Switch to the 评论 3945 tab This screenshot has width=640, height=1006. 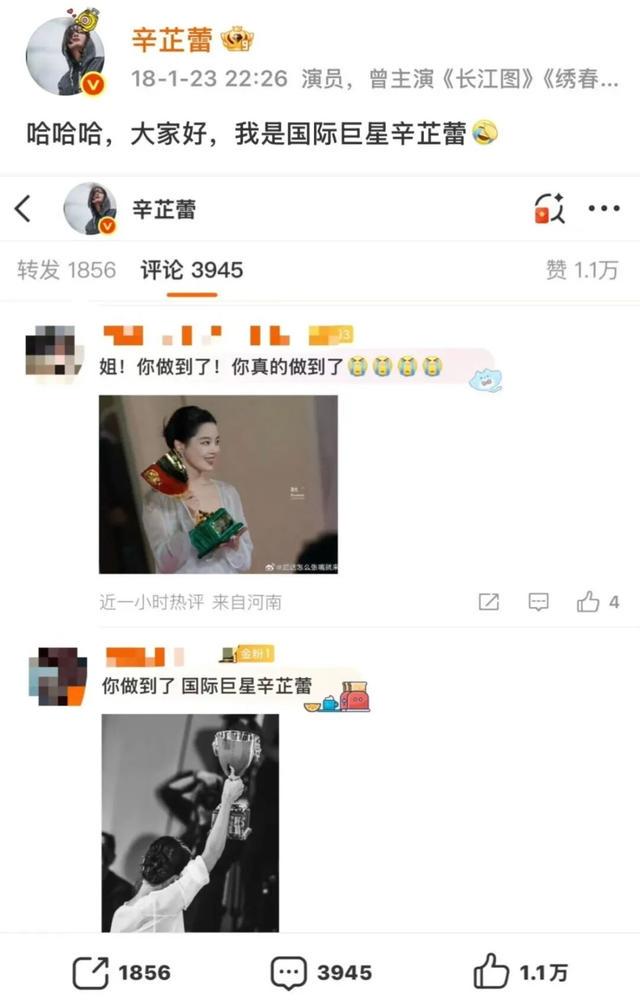coord(191,270)
